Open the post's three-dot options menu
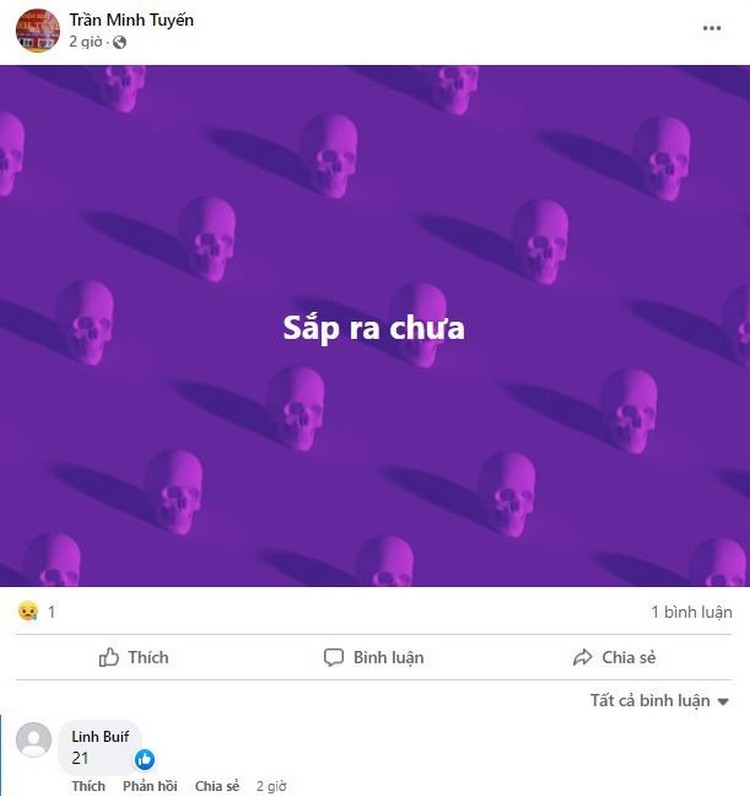The image size is (750, 797). click(x=711, y=29)
